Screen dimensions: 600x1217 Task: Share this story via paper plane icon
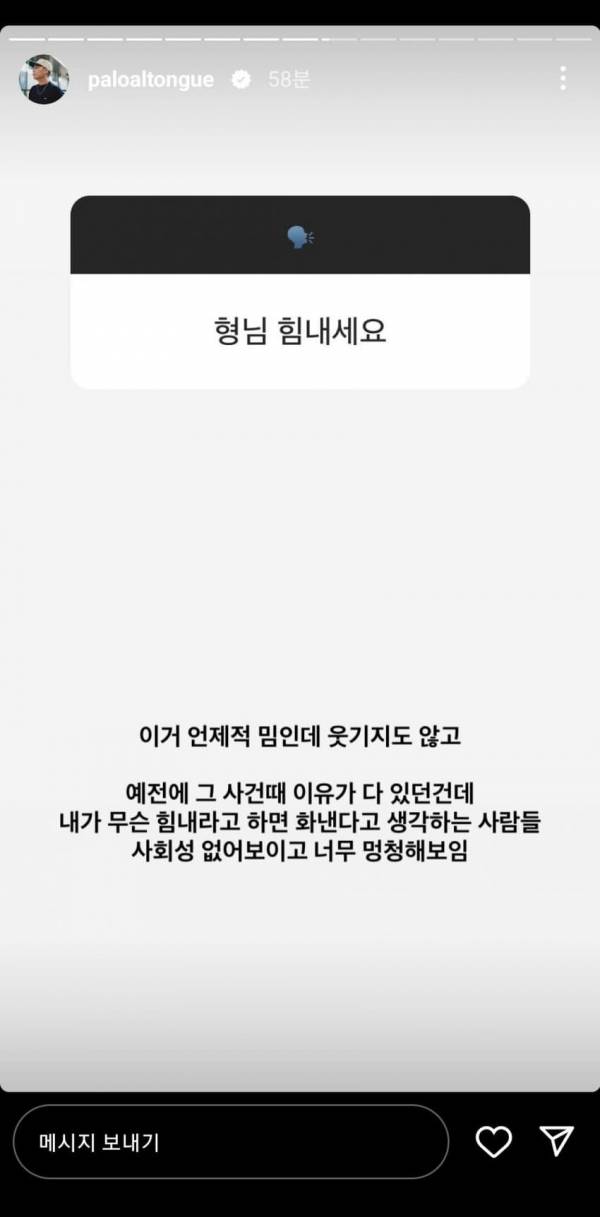(x=556, y=1141)
